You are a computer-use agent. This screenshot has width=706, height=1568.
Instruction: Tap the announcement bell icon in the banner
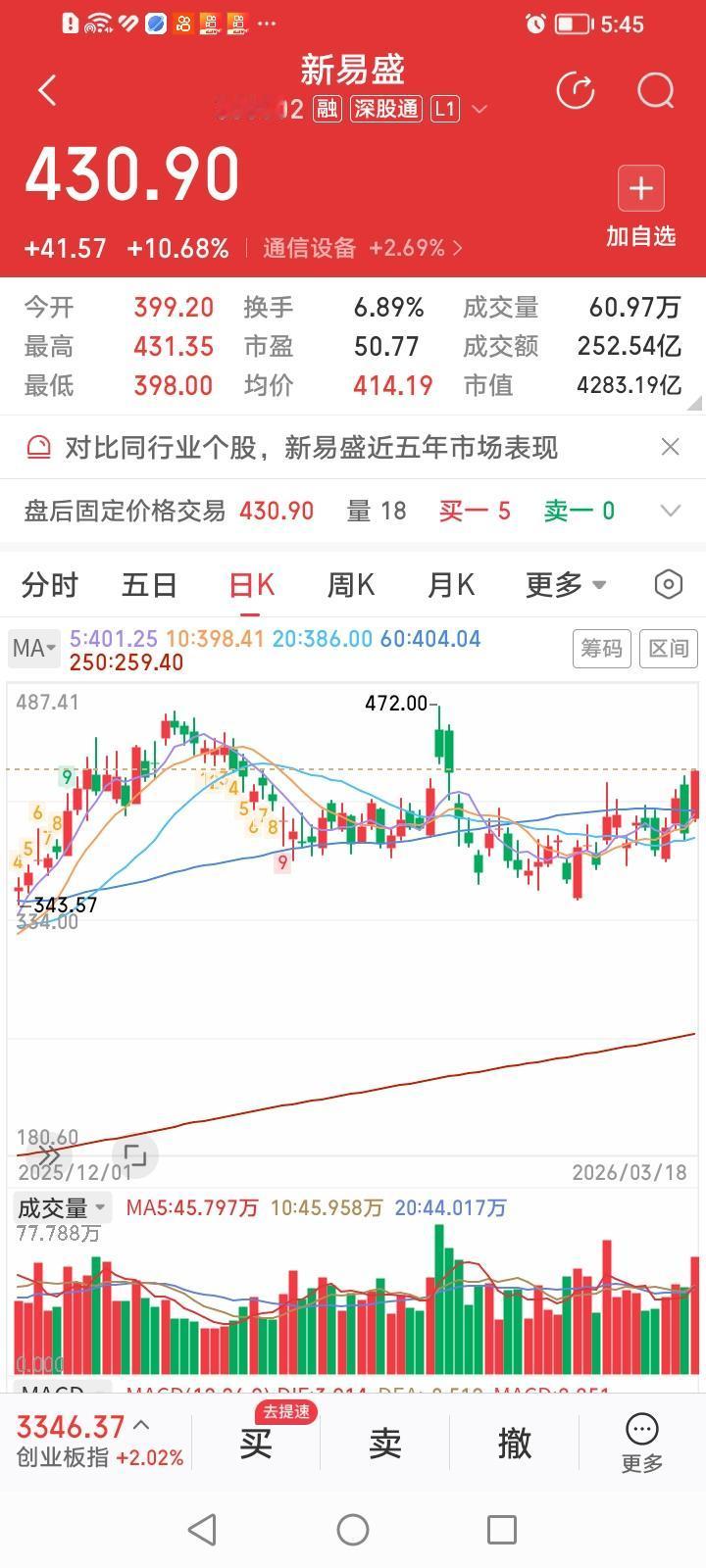39,447
